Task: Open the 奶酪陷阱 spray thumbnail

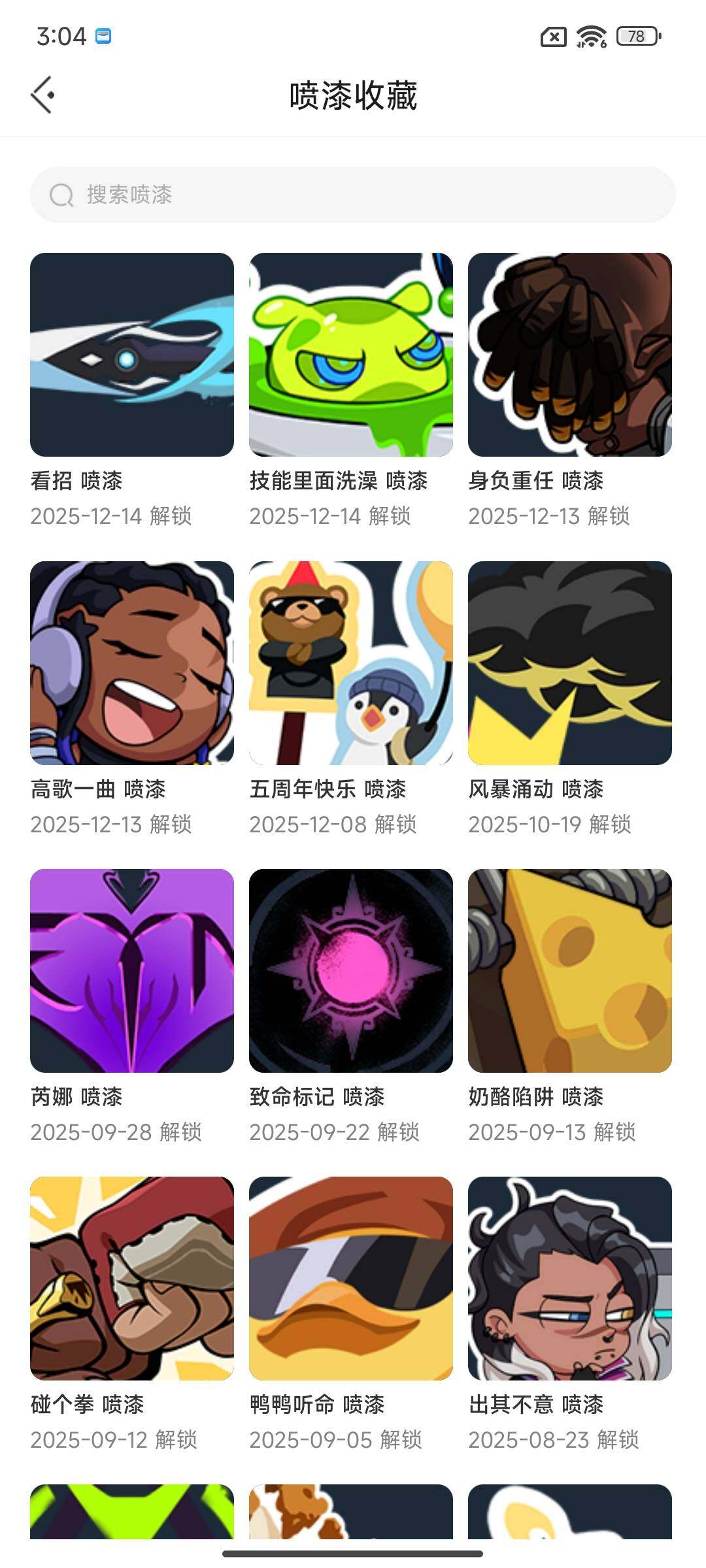Action: pyautogui.click(x=571, y=973)
